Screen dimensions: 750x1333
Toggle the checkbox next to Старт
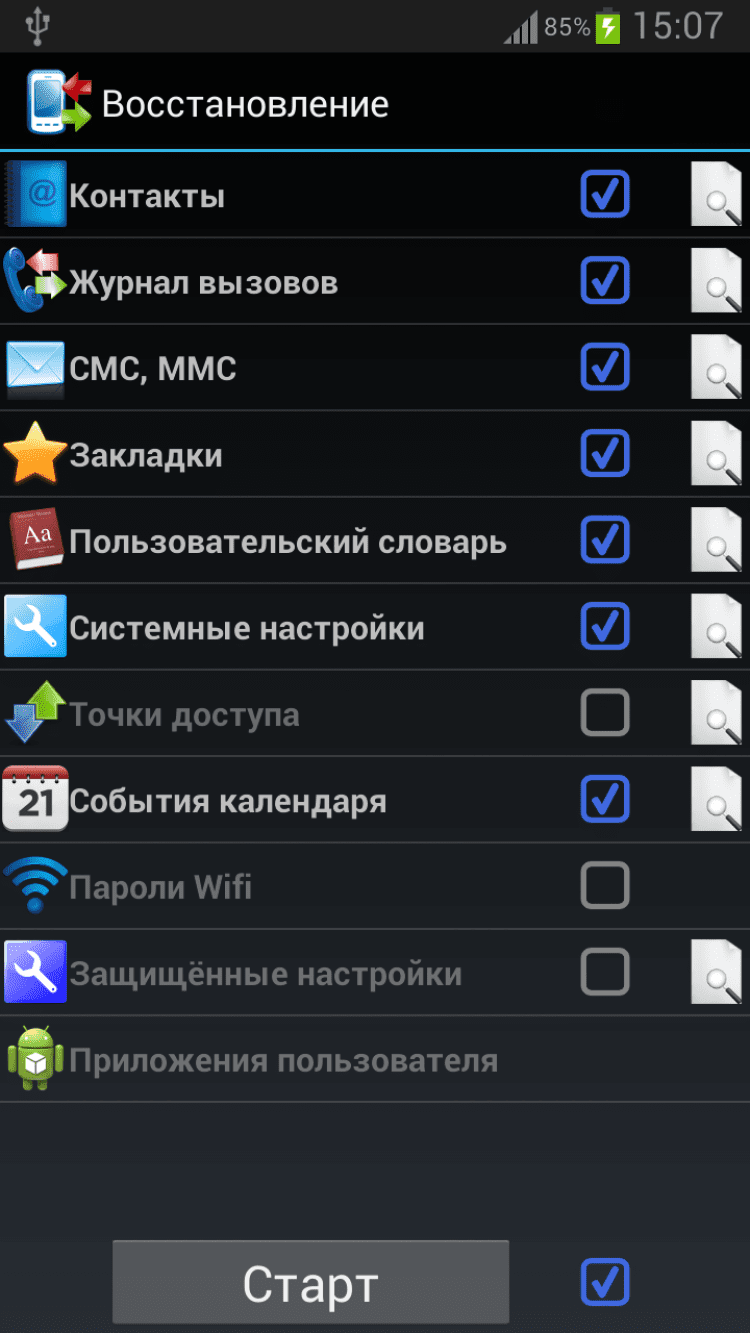point(605,1282)
